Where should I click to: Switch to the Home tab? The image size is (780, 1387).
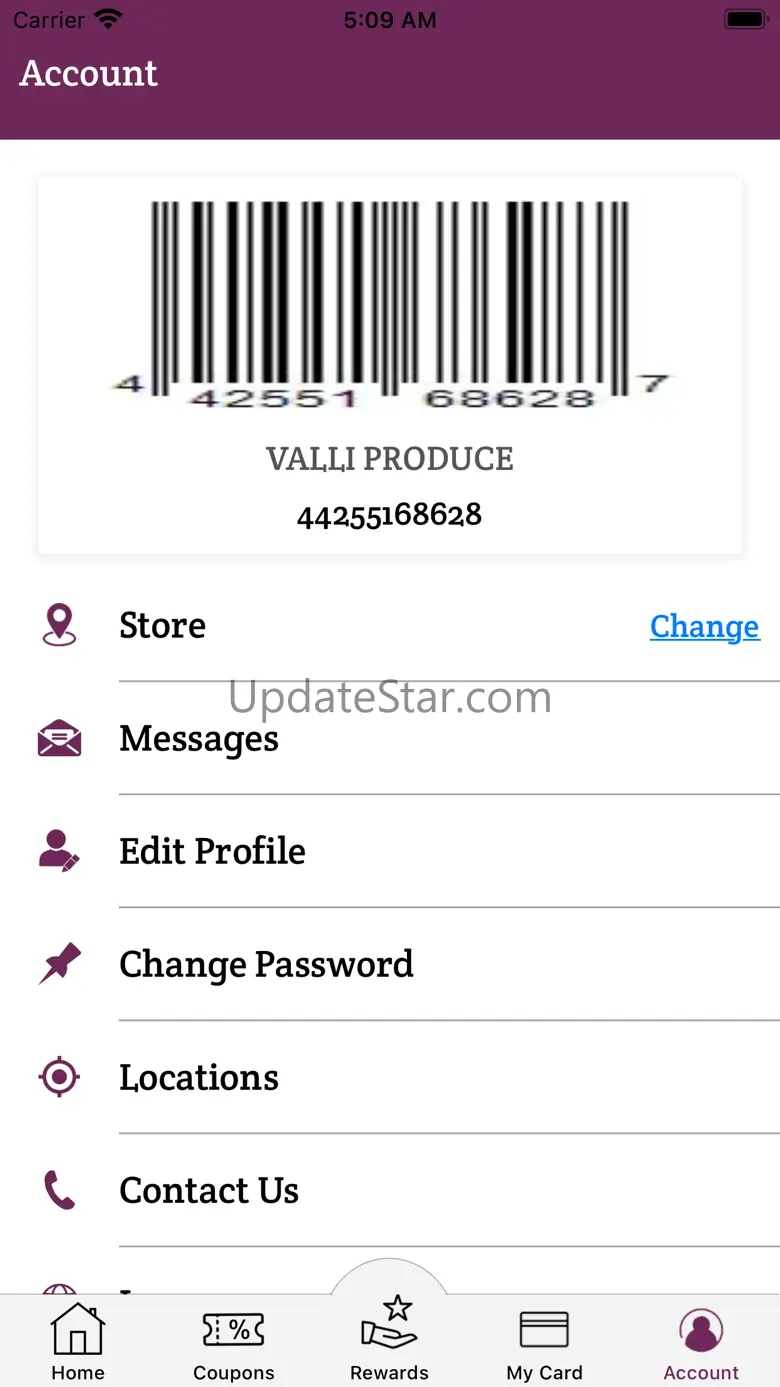click(x=78, y=1342)
